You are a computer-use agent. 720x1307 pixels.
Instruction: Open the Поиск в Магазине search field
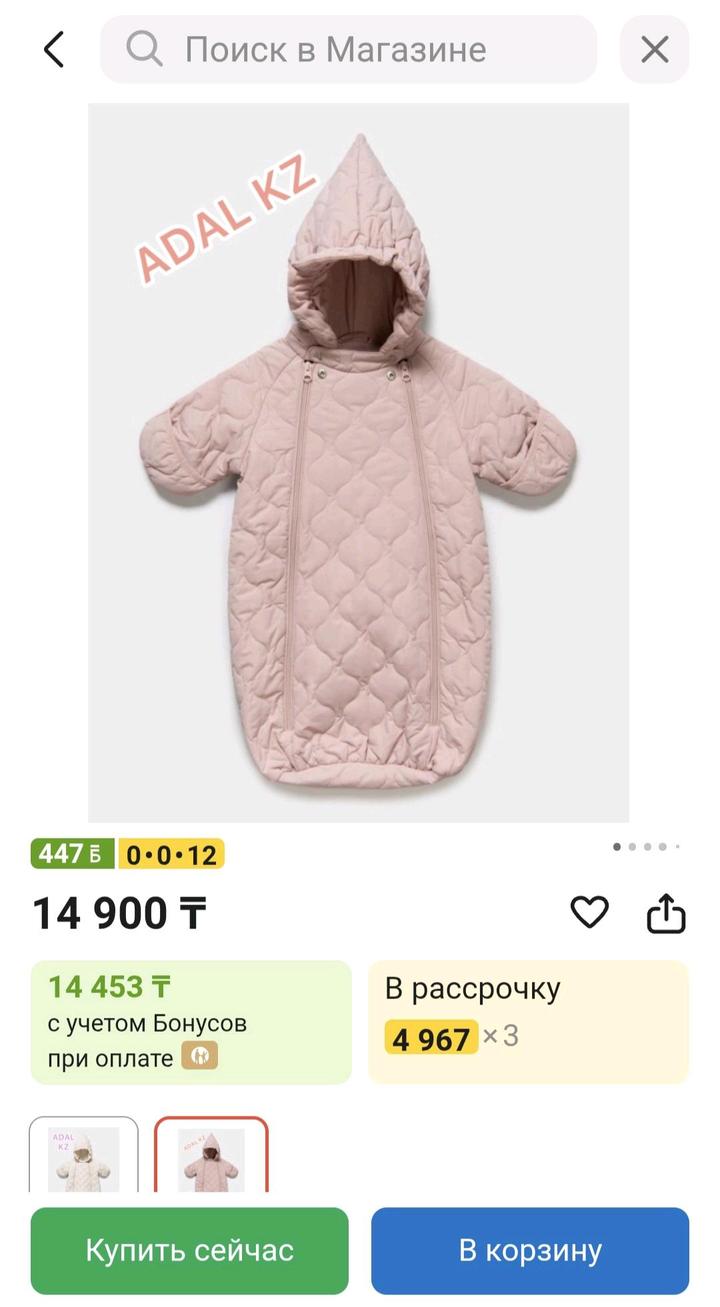pos(348,49)
